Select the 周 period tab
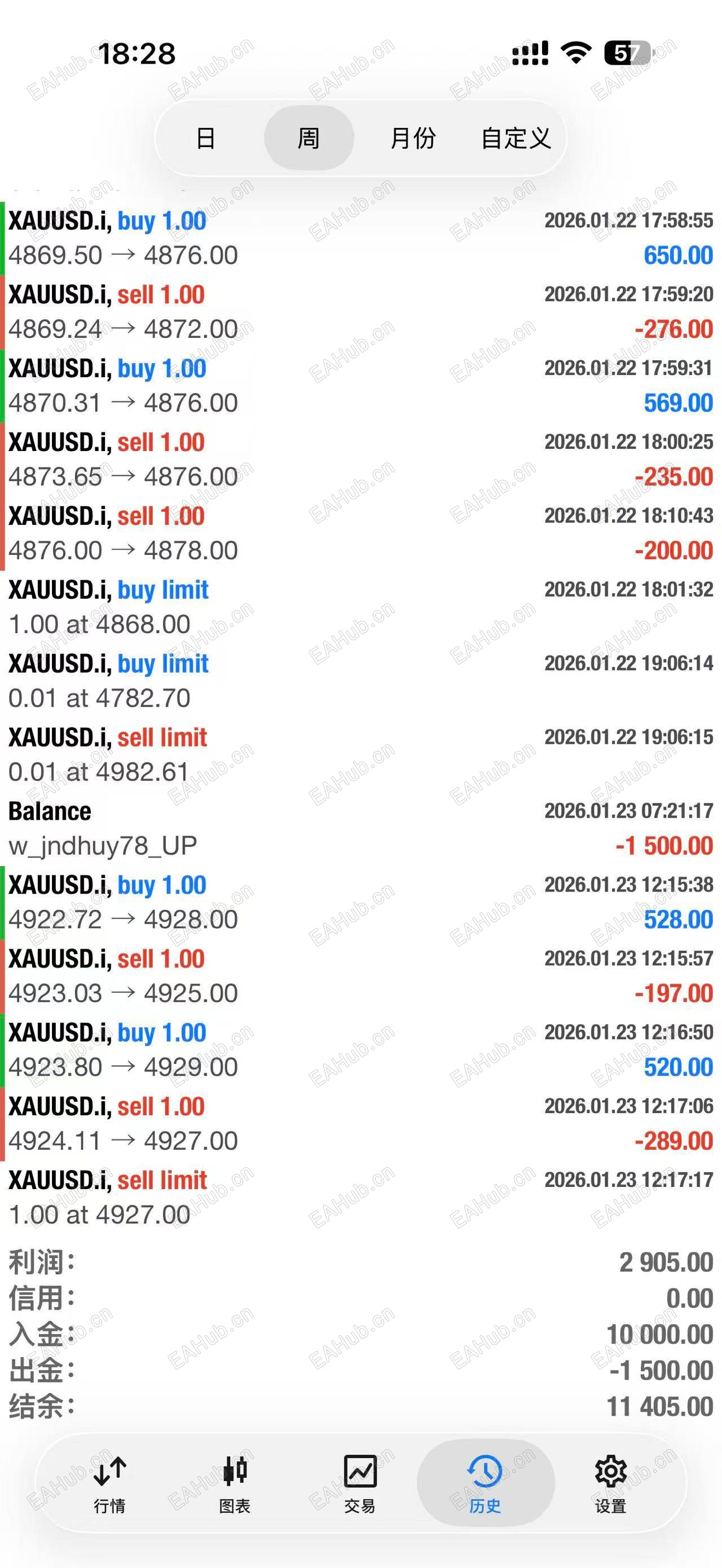 [309, 138]
